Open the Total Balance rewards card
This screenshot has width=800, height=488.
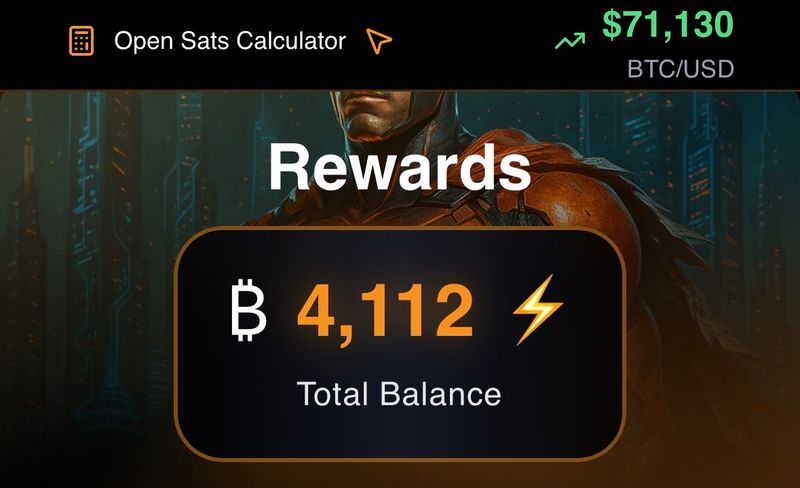[x=399, y=343]
